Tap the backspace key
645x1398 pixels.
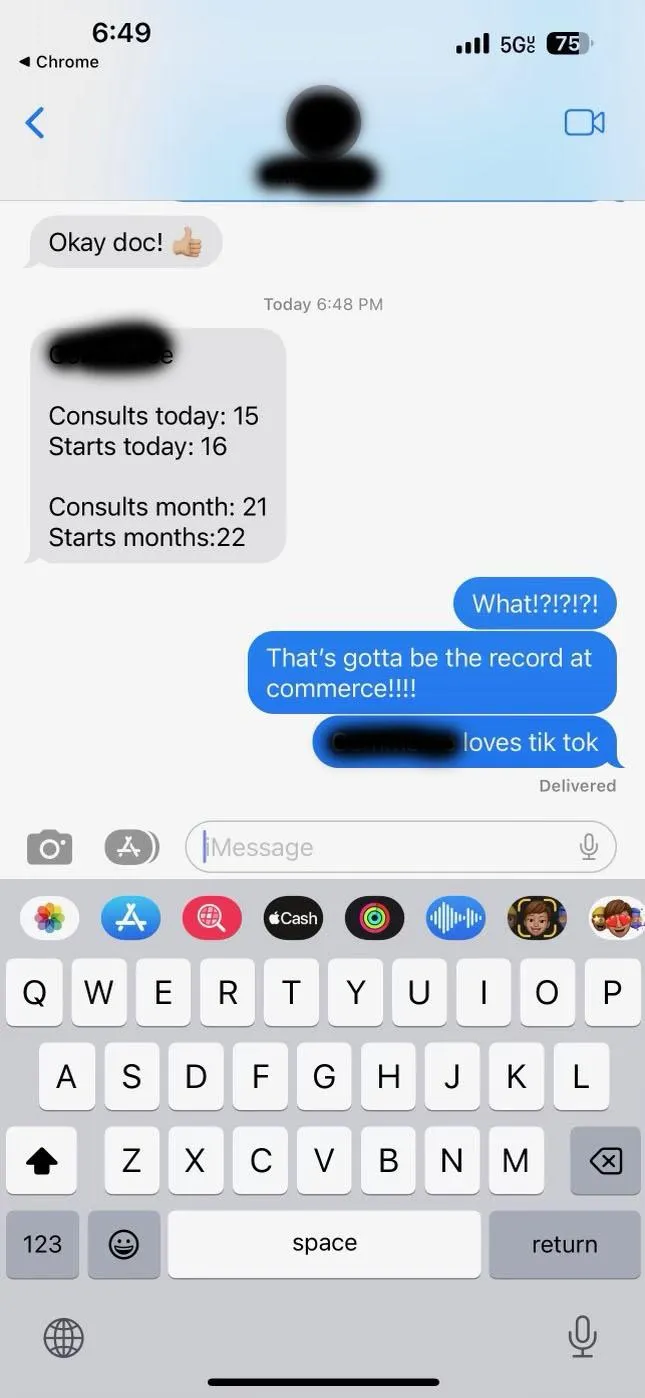point(605,1160)
